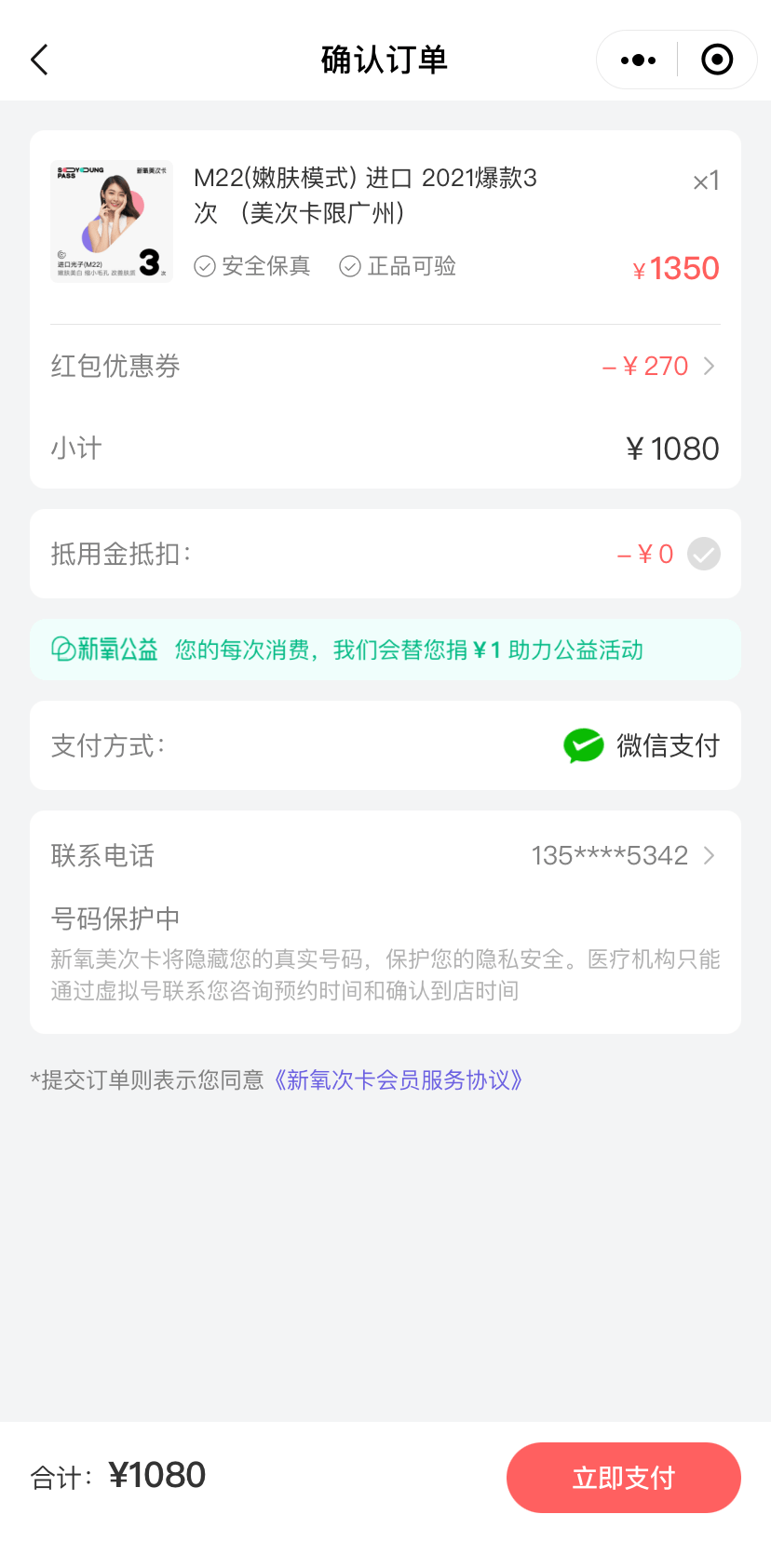Open the 新氧次卡会员服务协议 link
771x1568 pixels.
398,1080
